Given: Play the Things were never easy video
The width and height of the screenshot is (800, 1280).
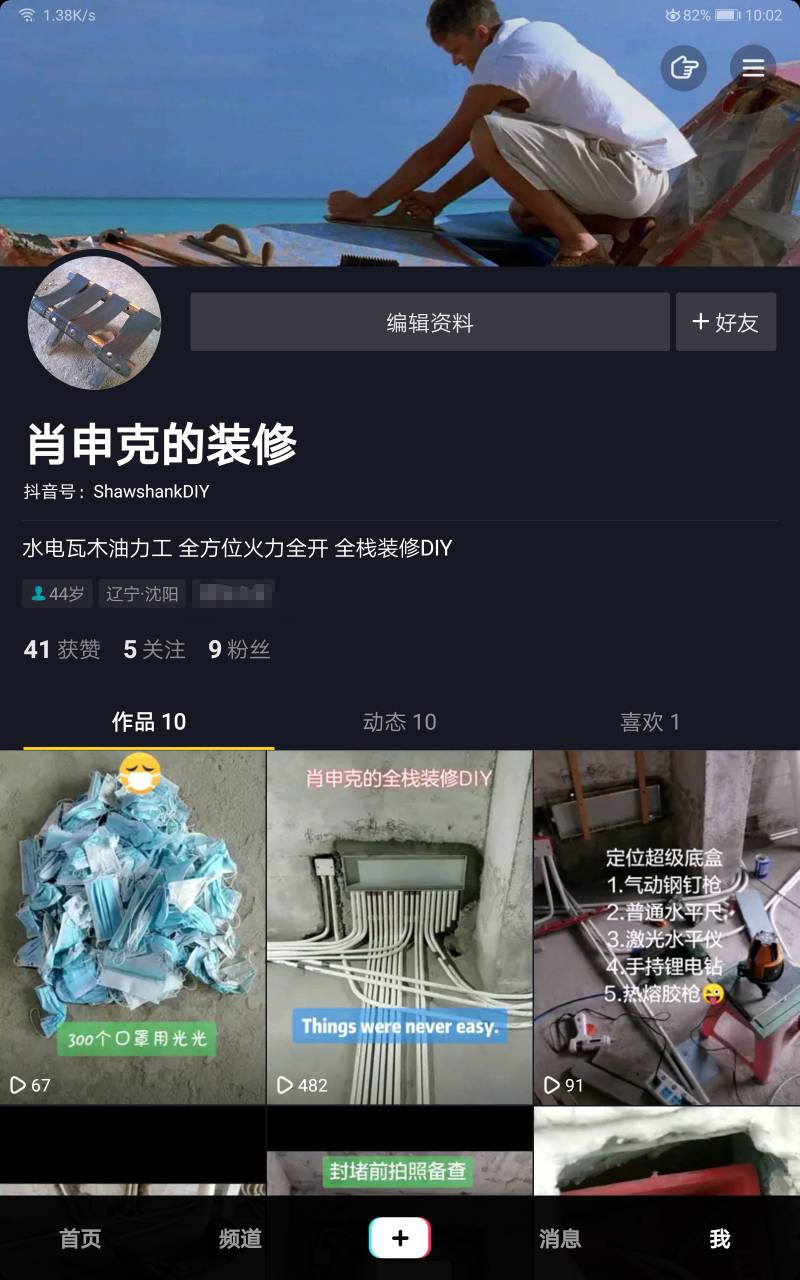Looking at the screenshot, I should (399, 927).
